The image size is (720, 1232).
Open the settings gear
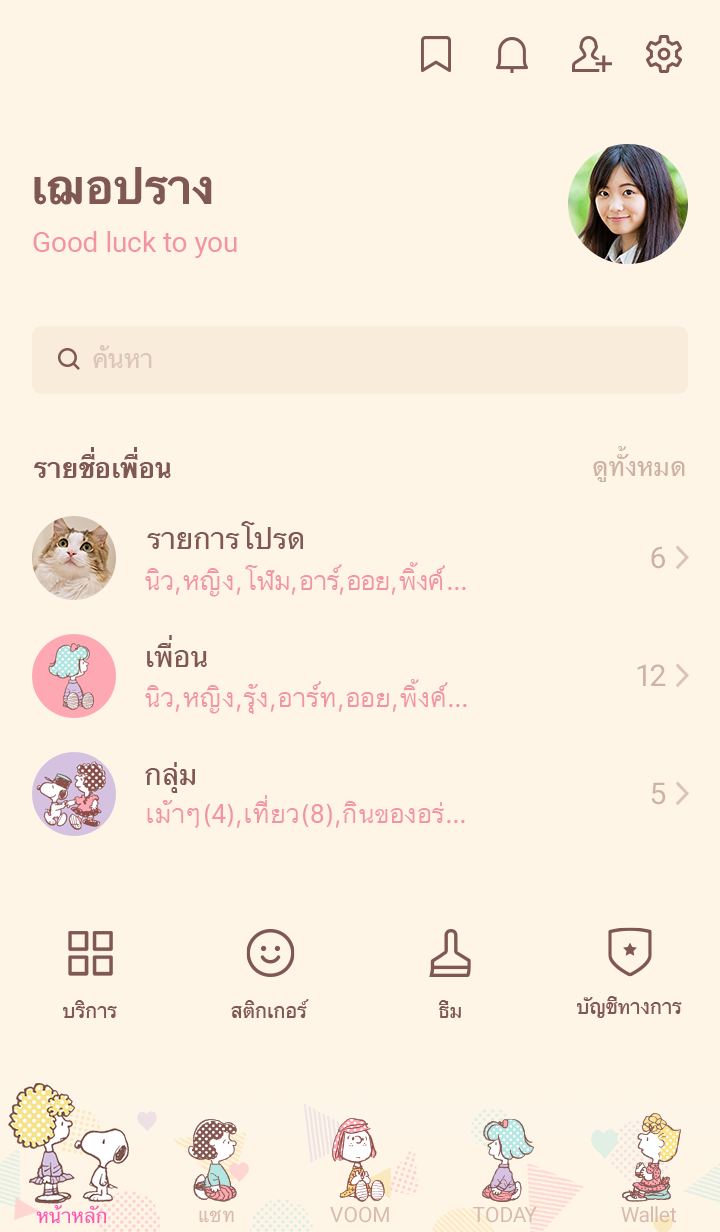pyautogui.click(x=664, y=55)
